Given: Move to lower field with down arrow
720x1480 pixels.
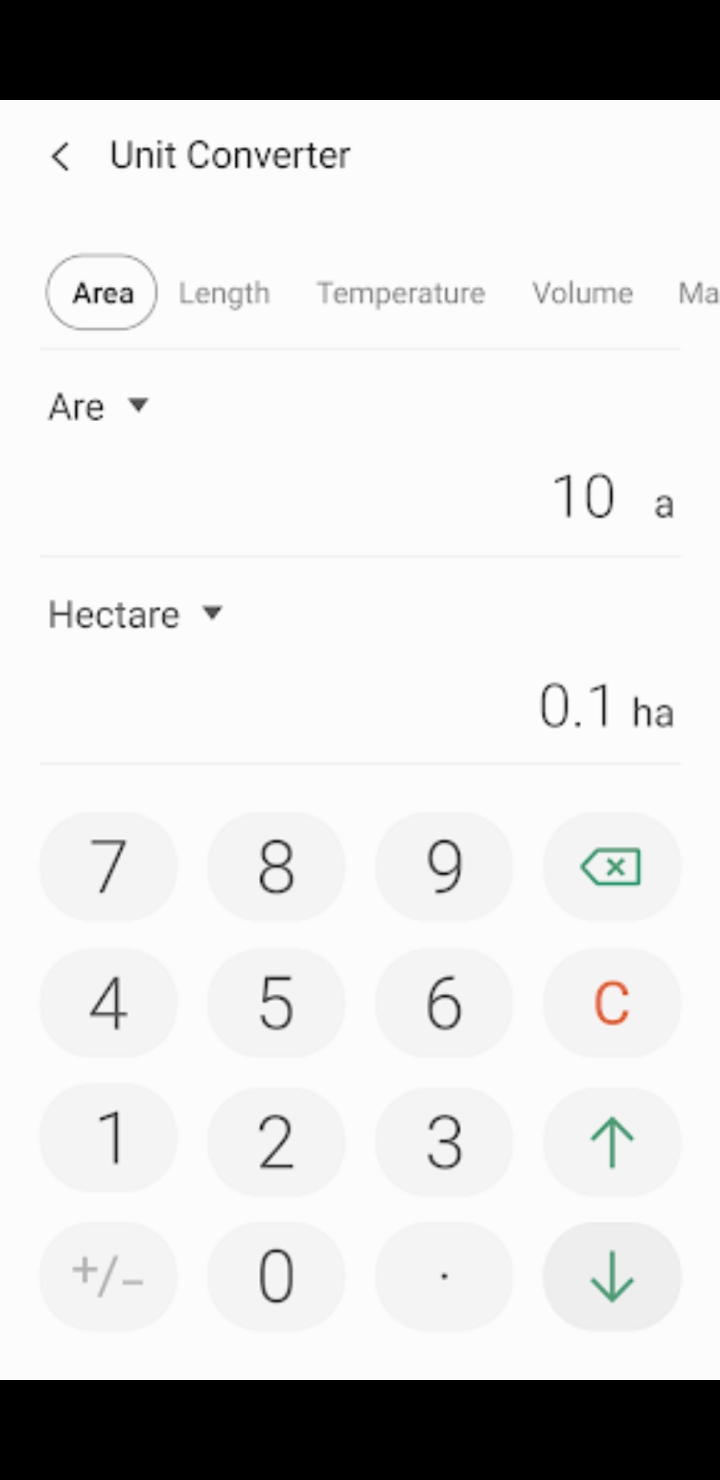Looking at the screenshot, I should tap(611, 1277).
